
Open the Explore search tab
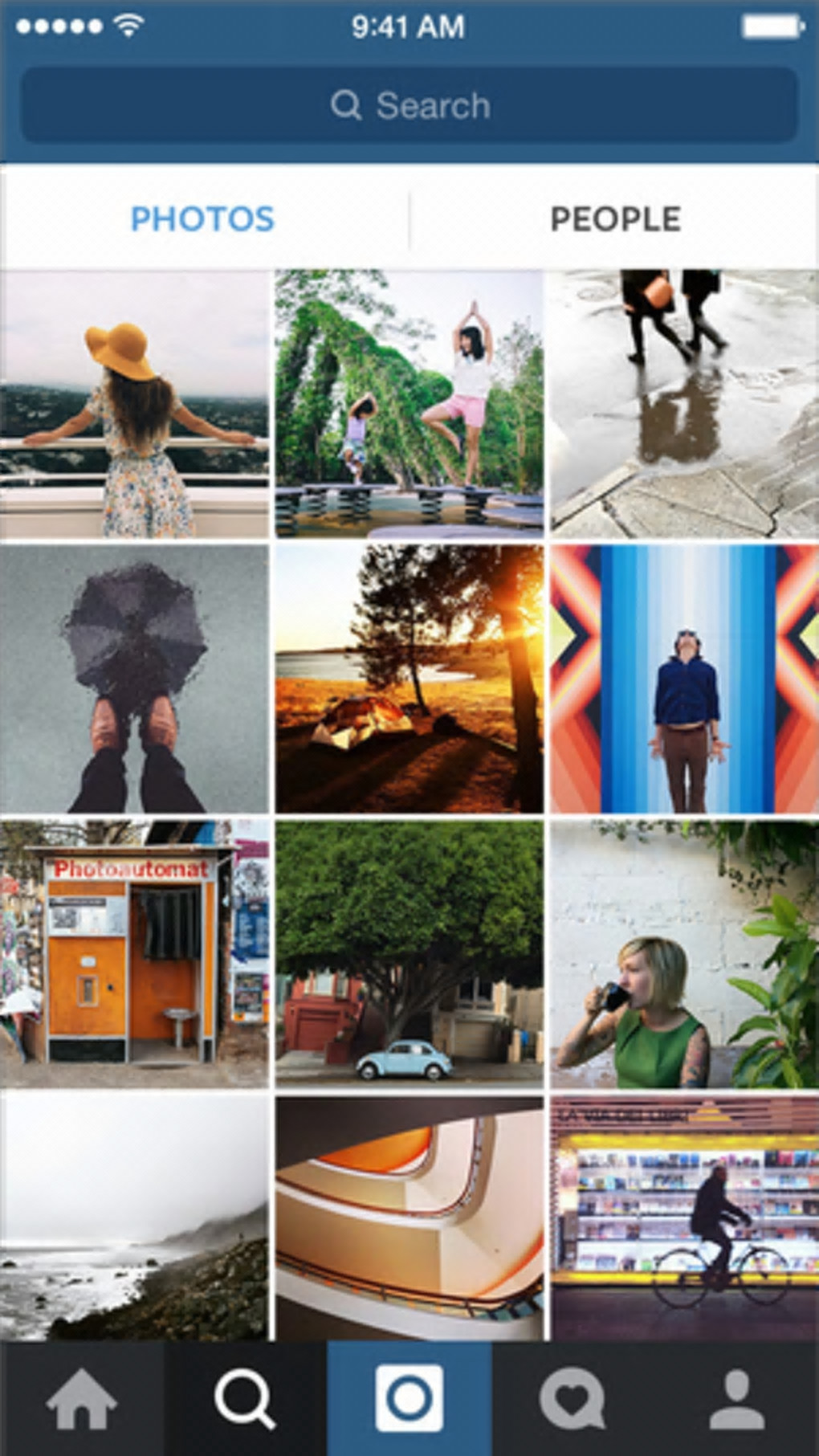pyautogui.click(x=245, y=1399)
